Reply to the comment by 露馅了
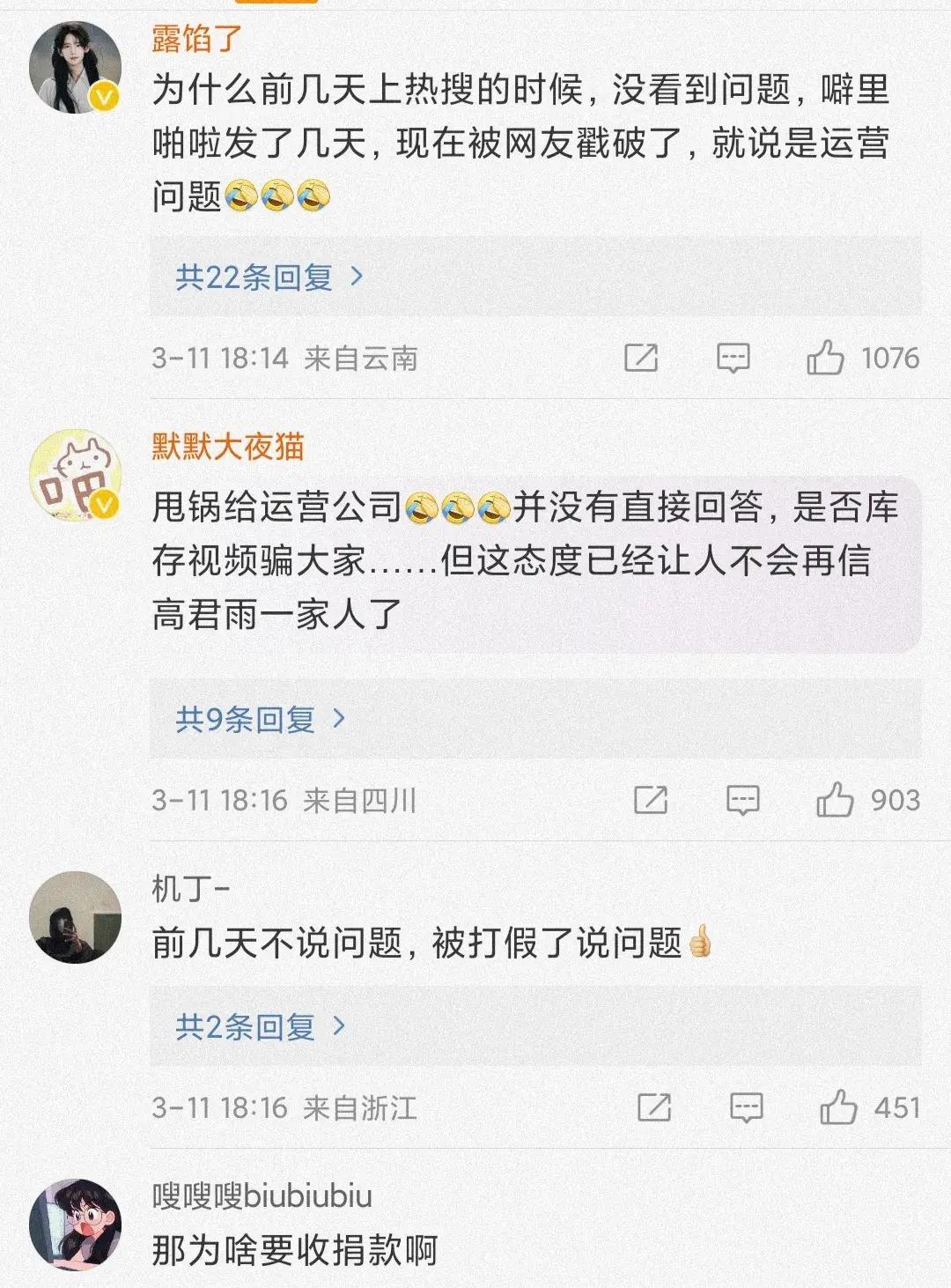Image resolution: width=951 pixels, height=1288 pixels. (x=733, y=358)
